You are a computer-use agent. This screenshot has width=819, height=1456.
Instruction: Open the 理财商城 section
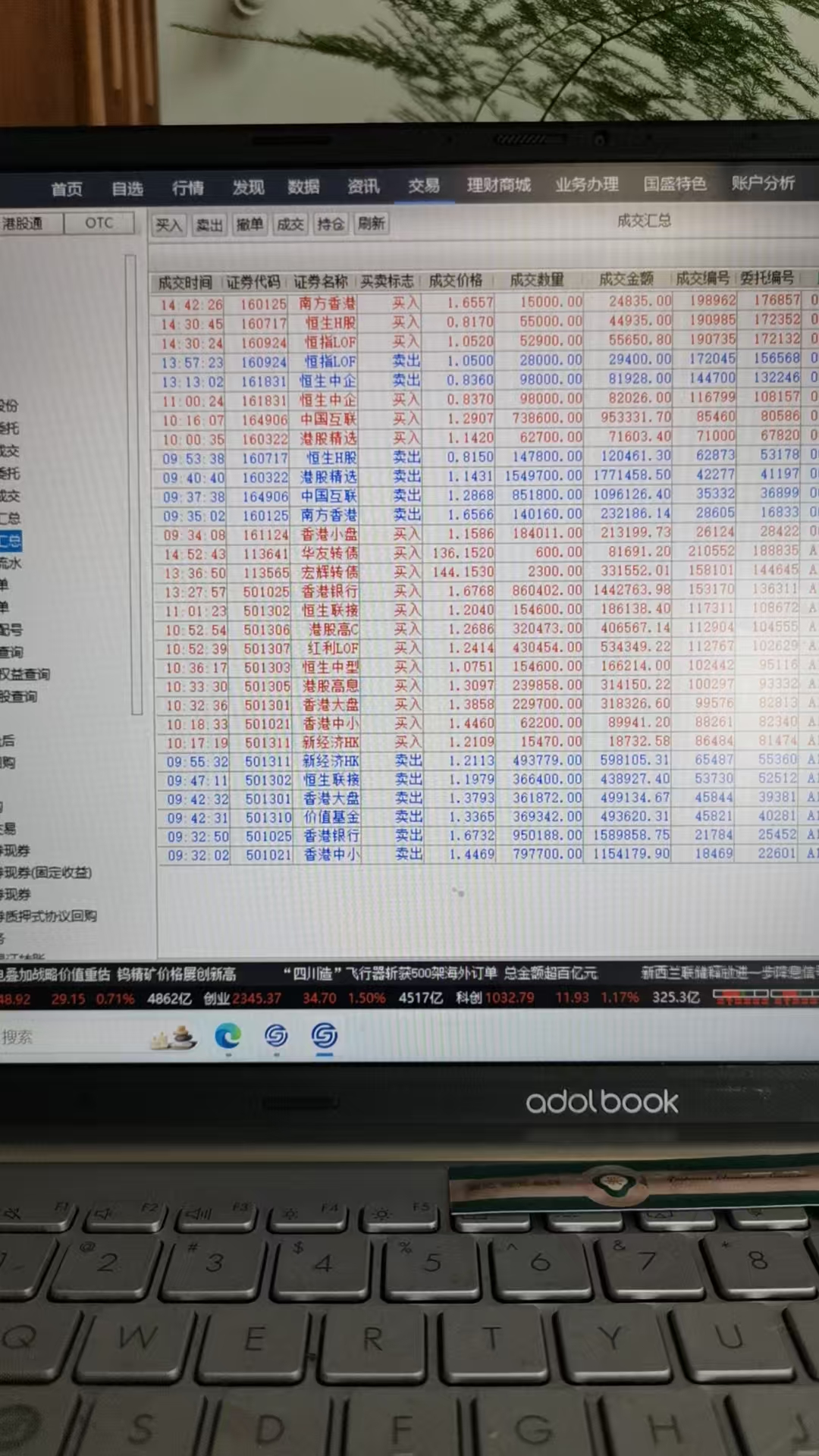tap(499, 185)
